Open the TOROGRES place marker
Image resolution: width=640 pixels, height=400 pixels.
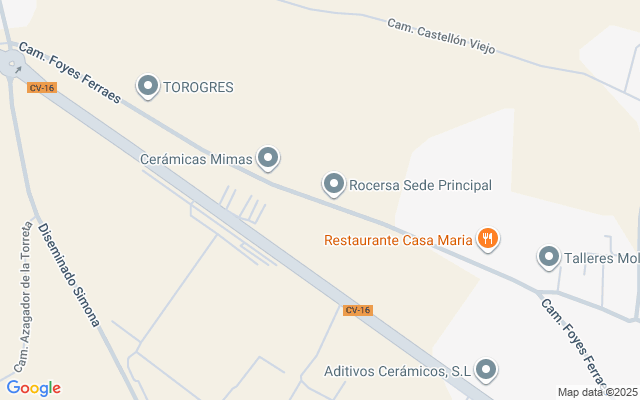pos(149,87)
